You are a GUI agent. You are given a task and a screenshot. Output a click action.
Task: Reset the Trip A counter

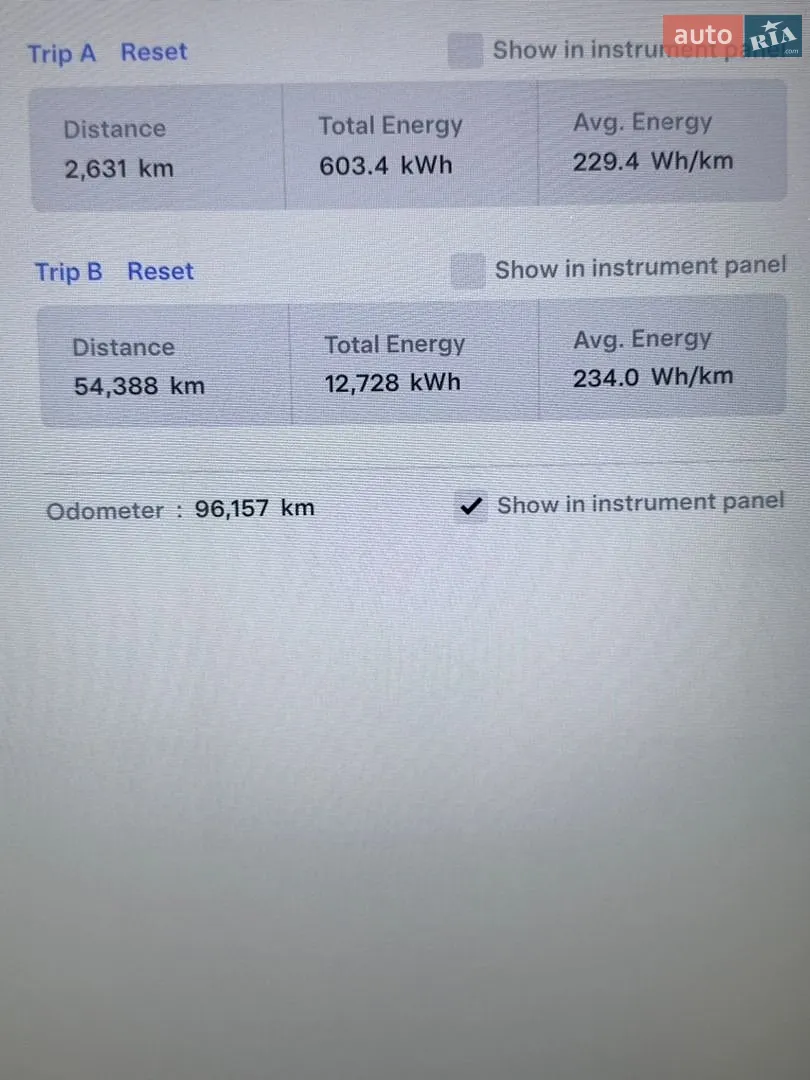point(154,52)
